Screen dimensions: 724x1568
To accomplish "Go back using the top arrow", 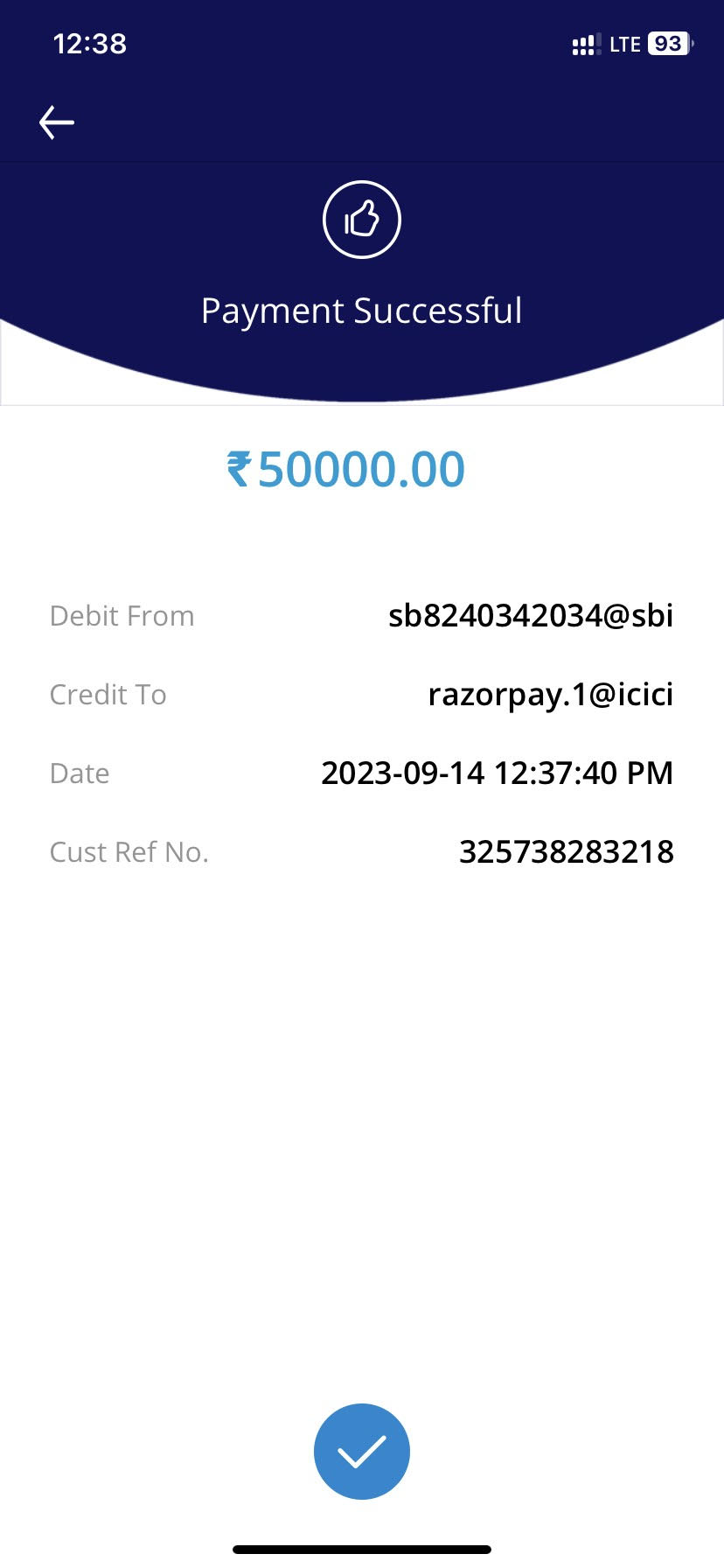I will pos(57,122).
